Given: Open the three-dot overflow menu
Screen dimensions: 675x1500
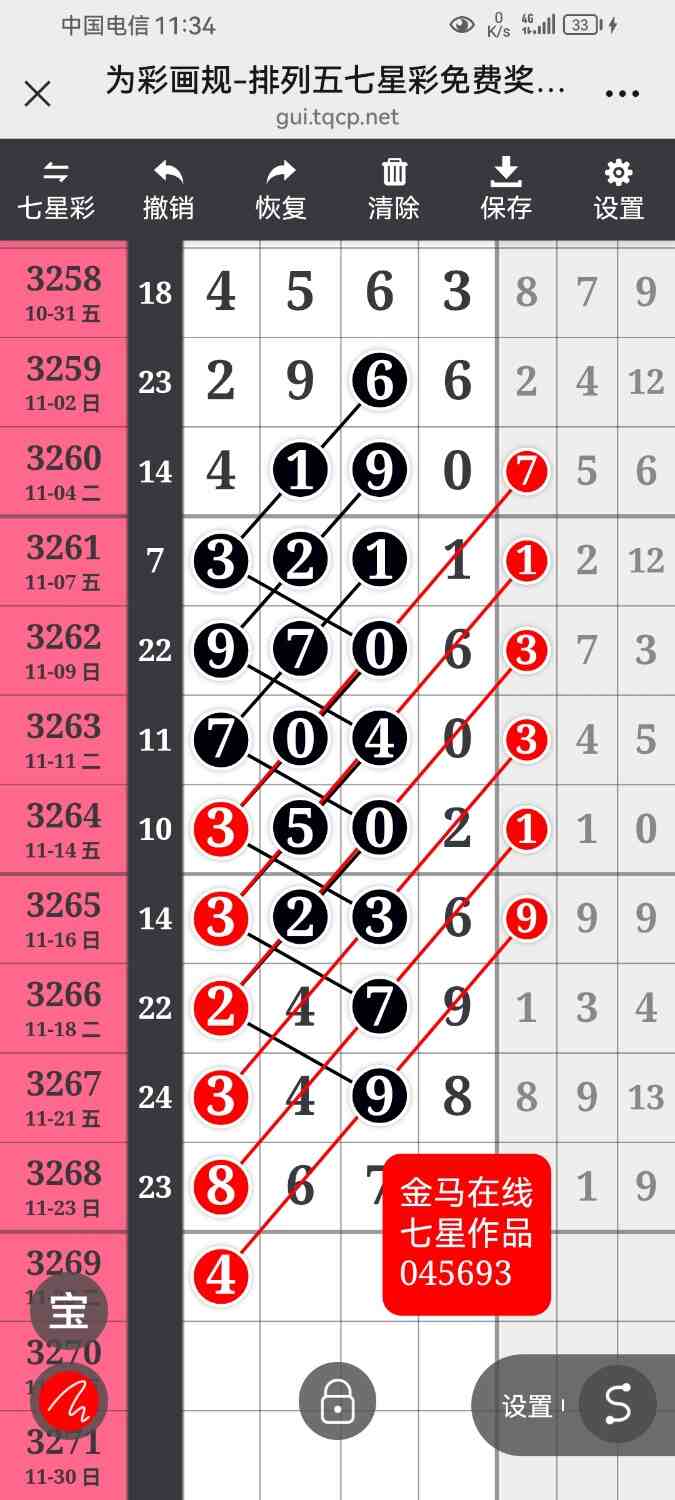Looking at the screenshot, I should tap(622, 94).
